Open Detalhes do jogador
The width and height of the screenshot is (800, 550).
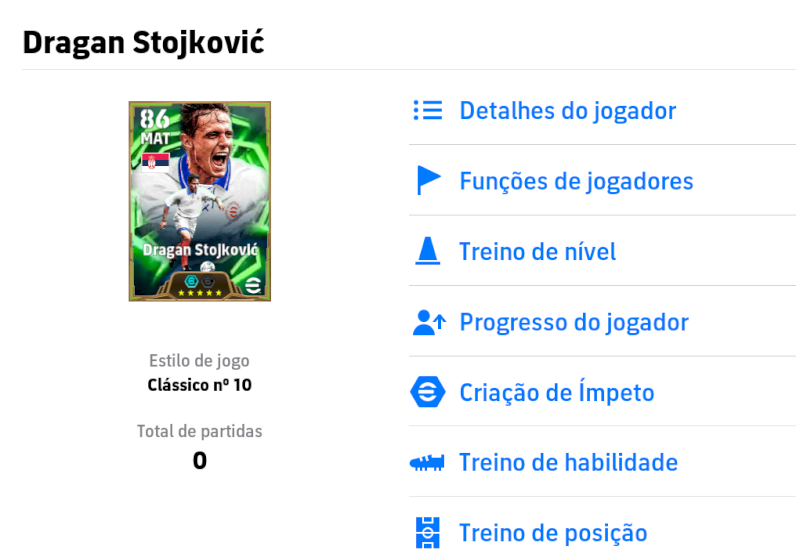point(567,111)
